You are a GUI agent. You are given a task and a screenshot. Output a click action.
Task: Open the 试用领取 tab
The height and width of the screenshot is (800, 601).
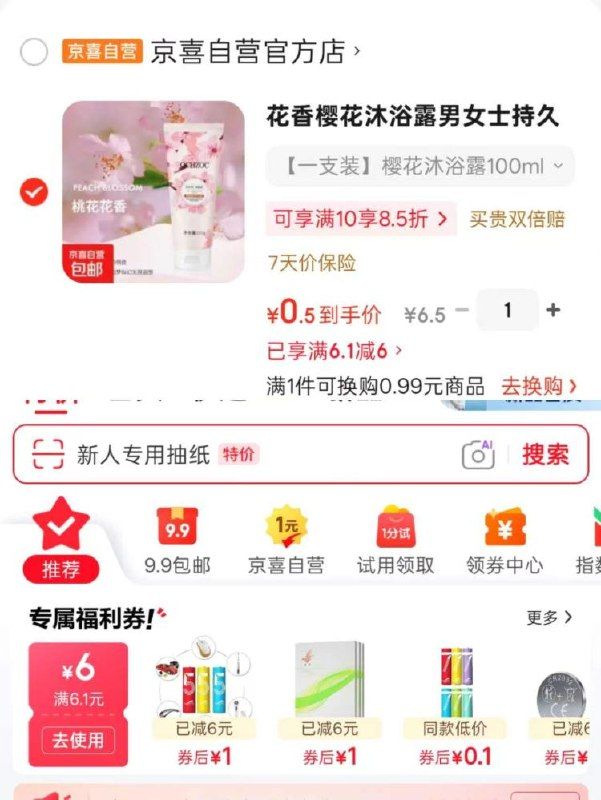click(396, 542)
